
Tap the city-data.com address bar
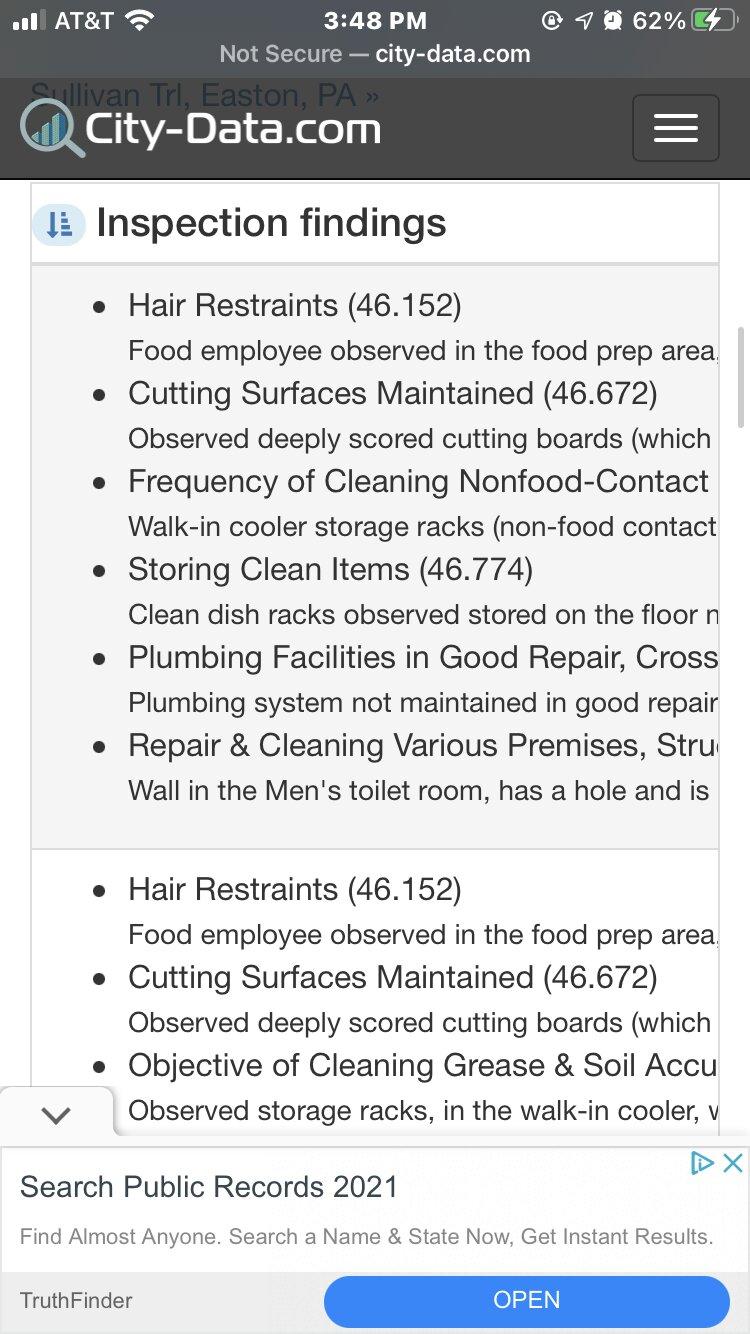tap(375, 54)
